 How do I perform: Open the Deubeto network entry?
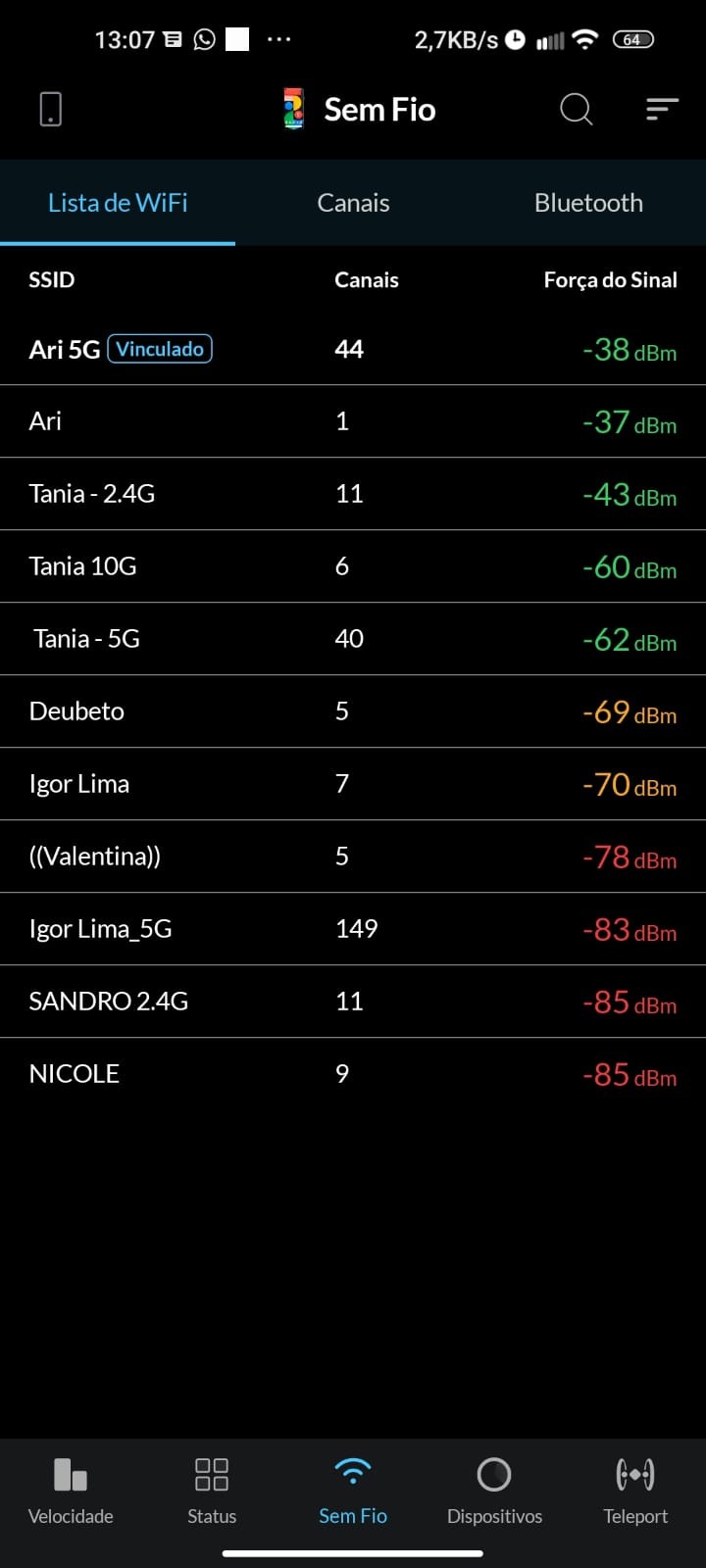(353, 711)
